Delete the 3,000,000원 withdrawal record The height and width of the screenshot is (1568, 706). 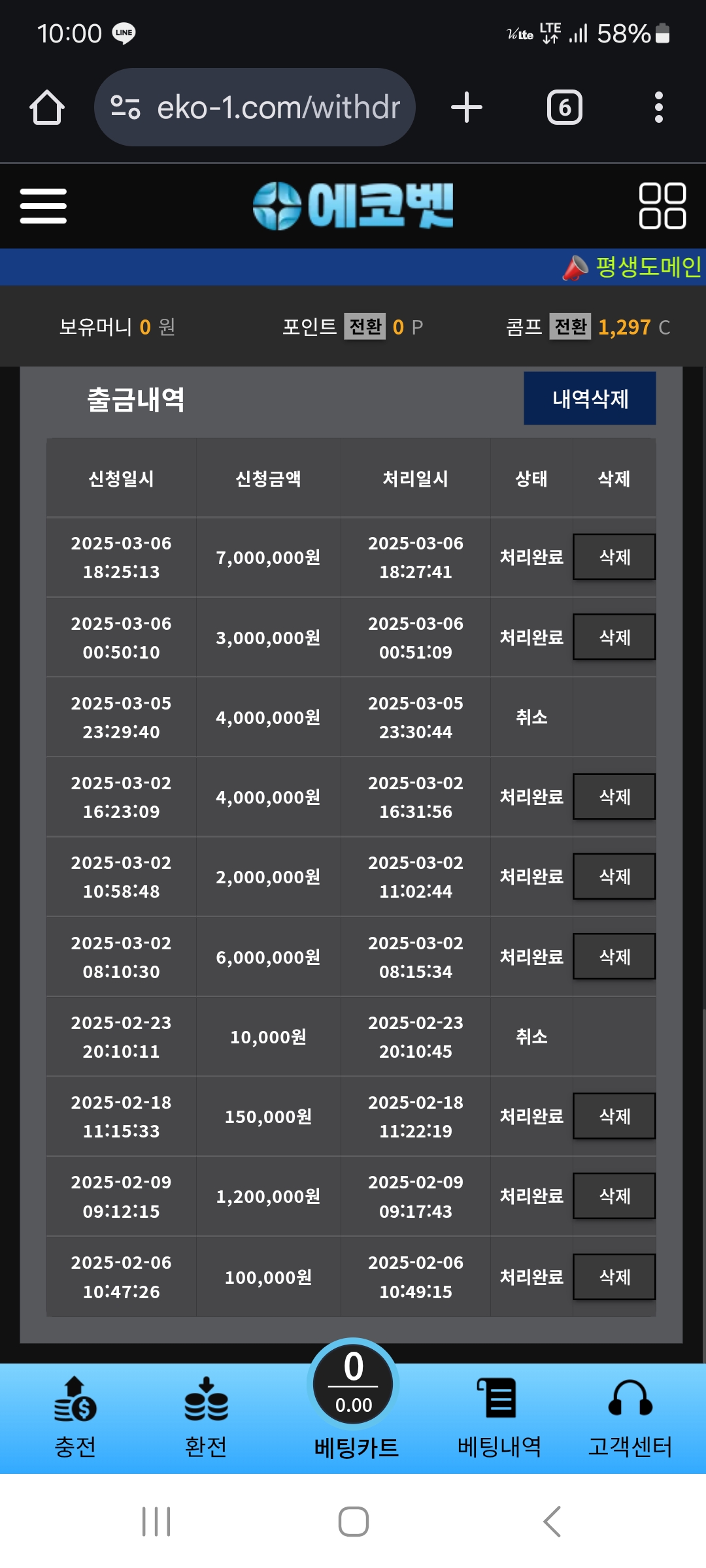(614, 637)
